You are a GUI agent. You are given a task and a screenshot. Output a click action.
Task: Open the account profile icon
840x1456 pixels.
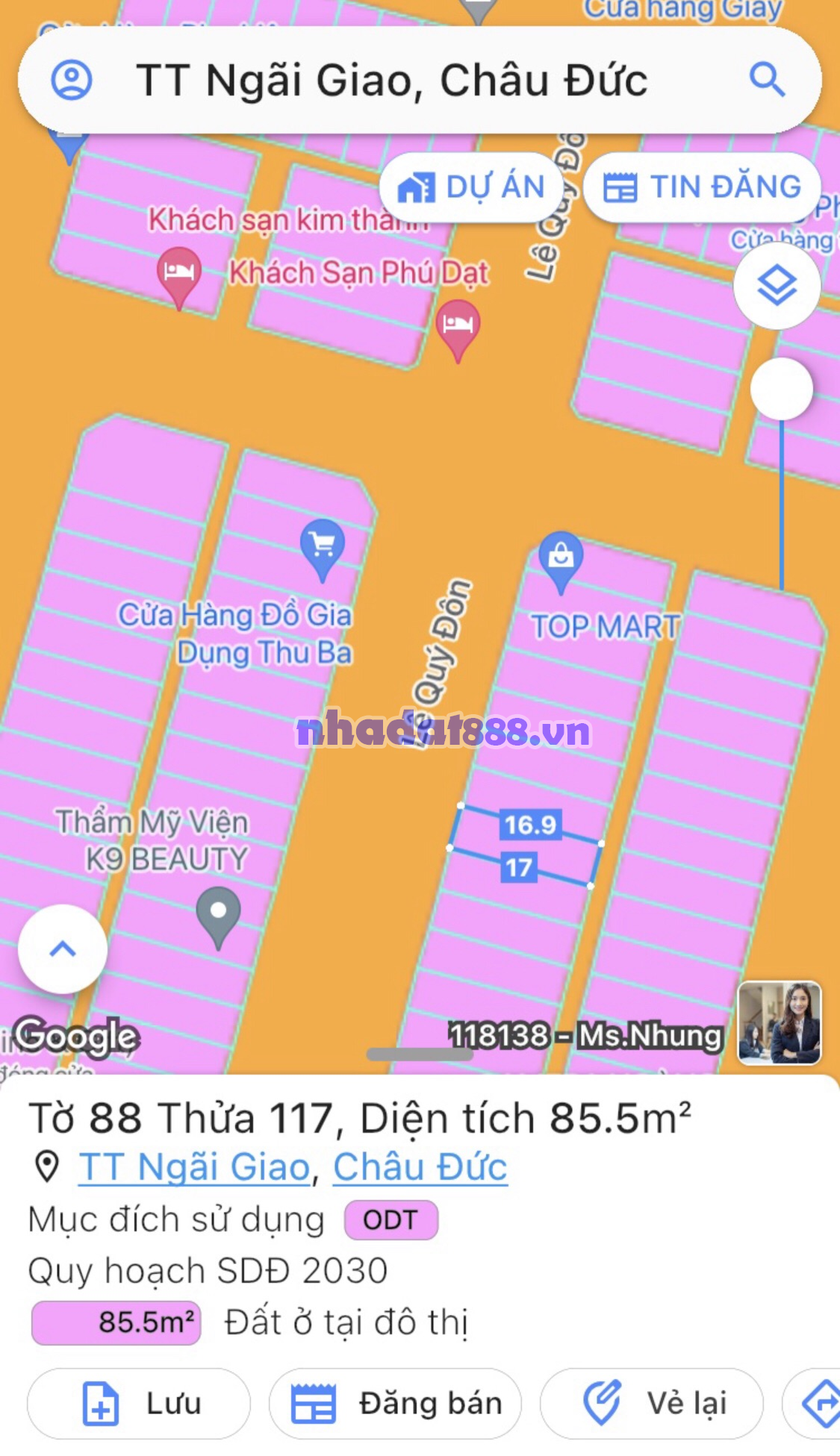72,80
